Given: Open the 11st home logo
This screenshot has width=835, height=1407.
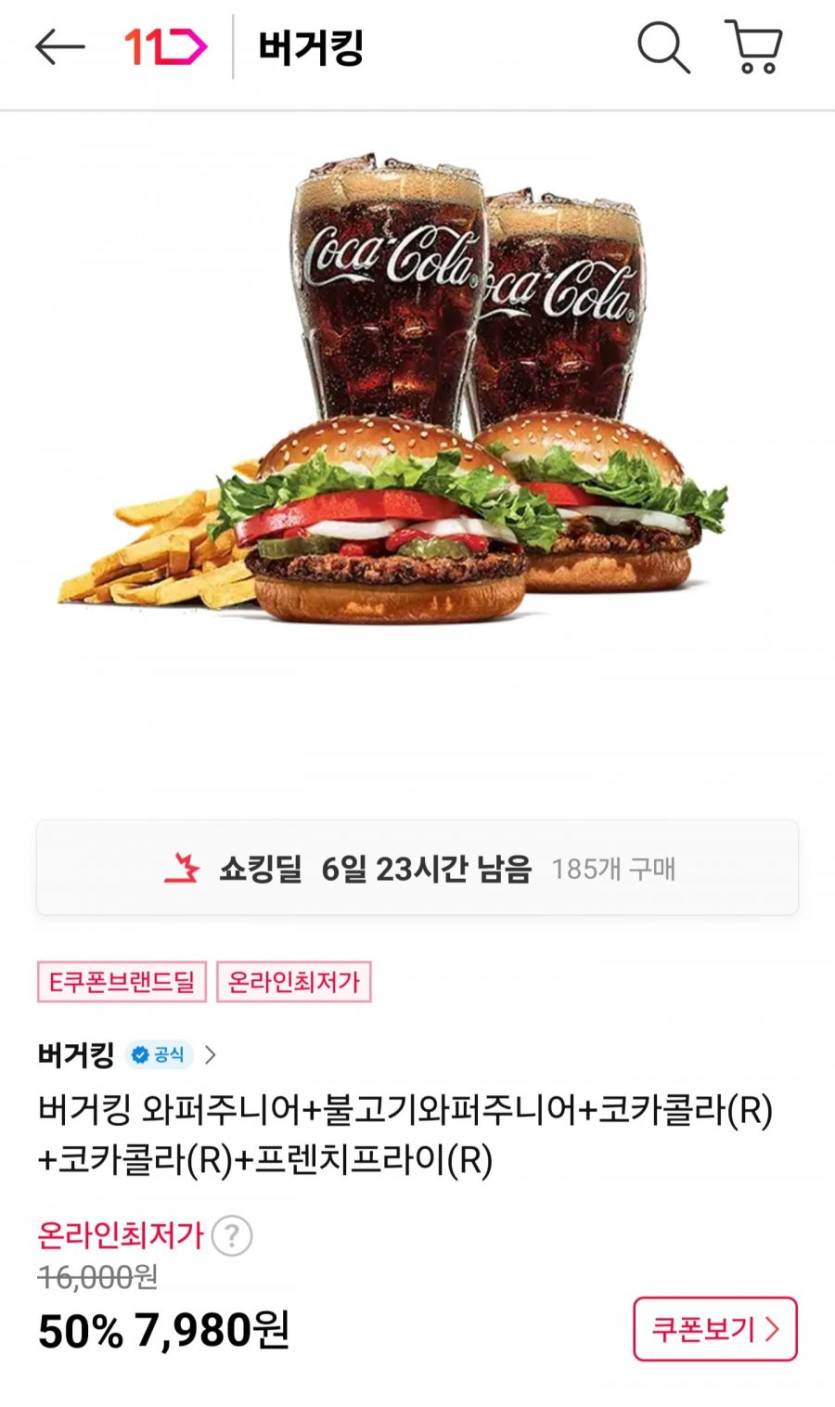Looking at the screenshot, I should [x=165, y=47].
